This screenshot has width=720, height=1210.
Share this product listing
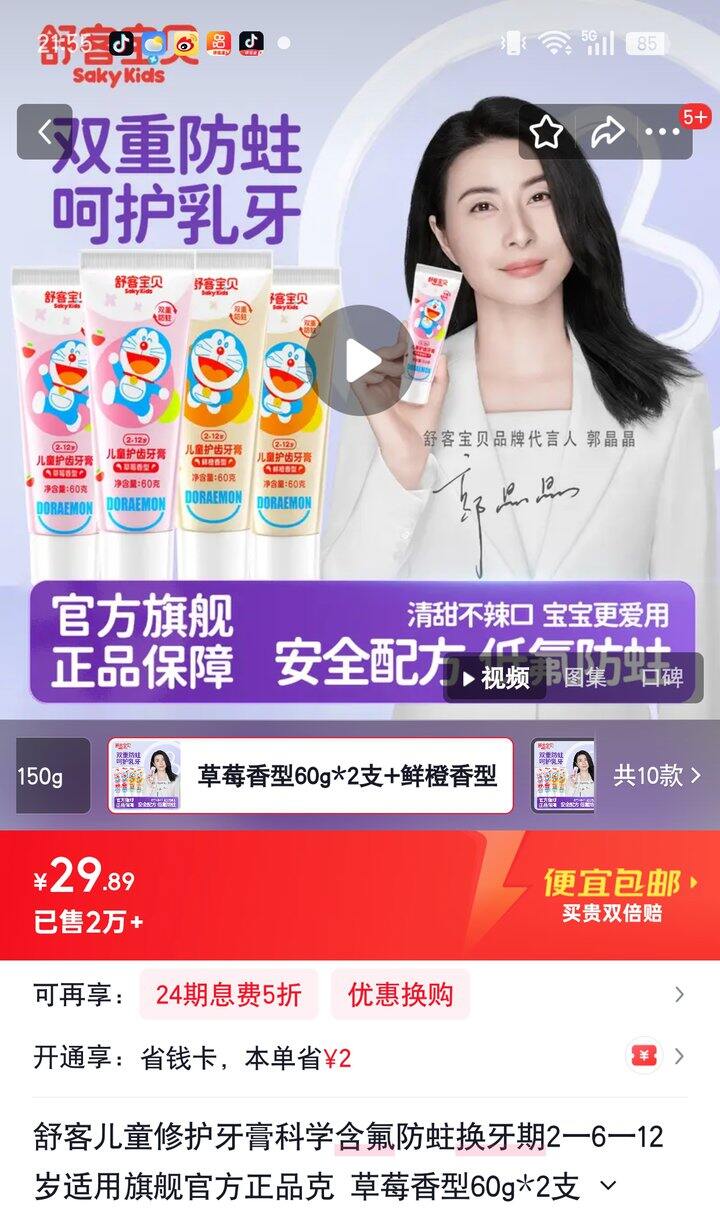[x=607, y=132]
